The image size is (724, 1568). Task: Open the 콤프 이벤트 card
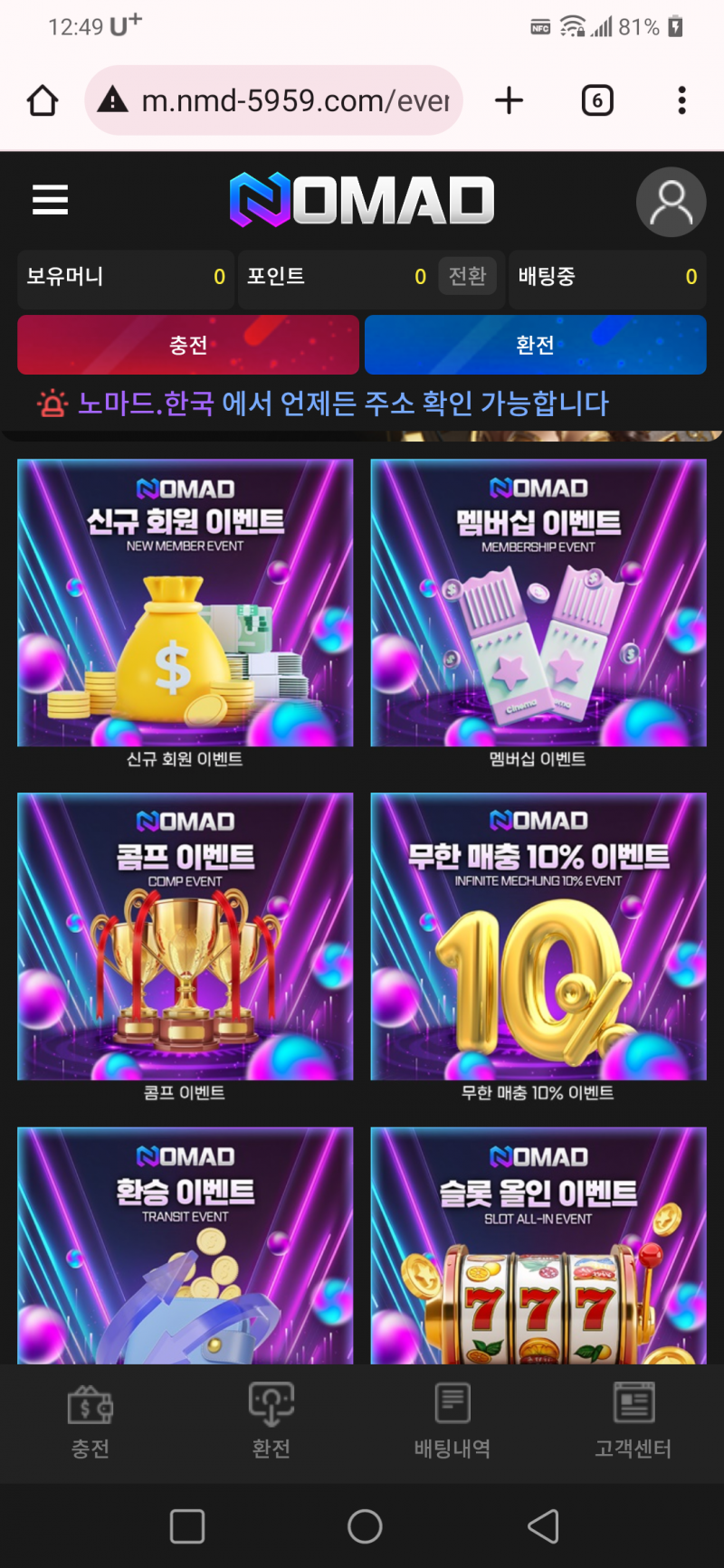click(x=186, y=937)
